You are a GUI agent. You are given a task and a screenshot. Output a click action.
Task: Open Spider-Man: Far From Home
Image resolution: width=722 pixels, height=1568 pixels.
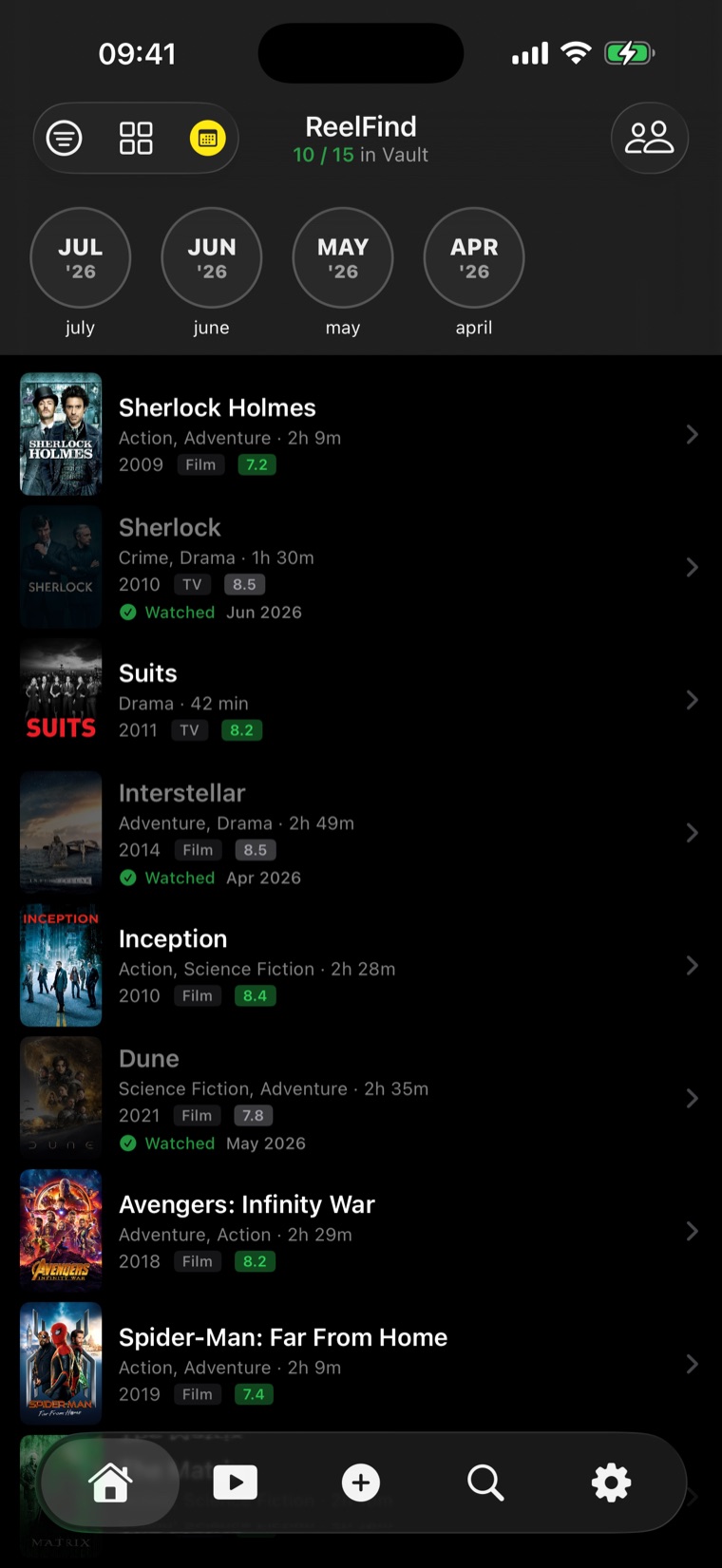click(x=361, y=1365)
